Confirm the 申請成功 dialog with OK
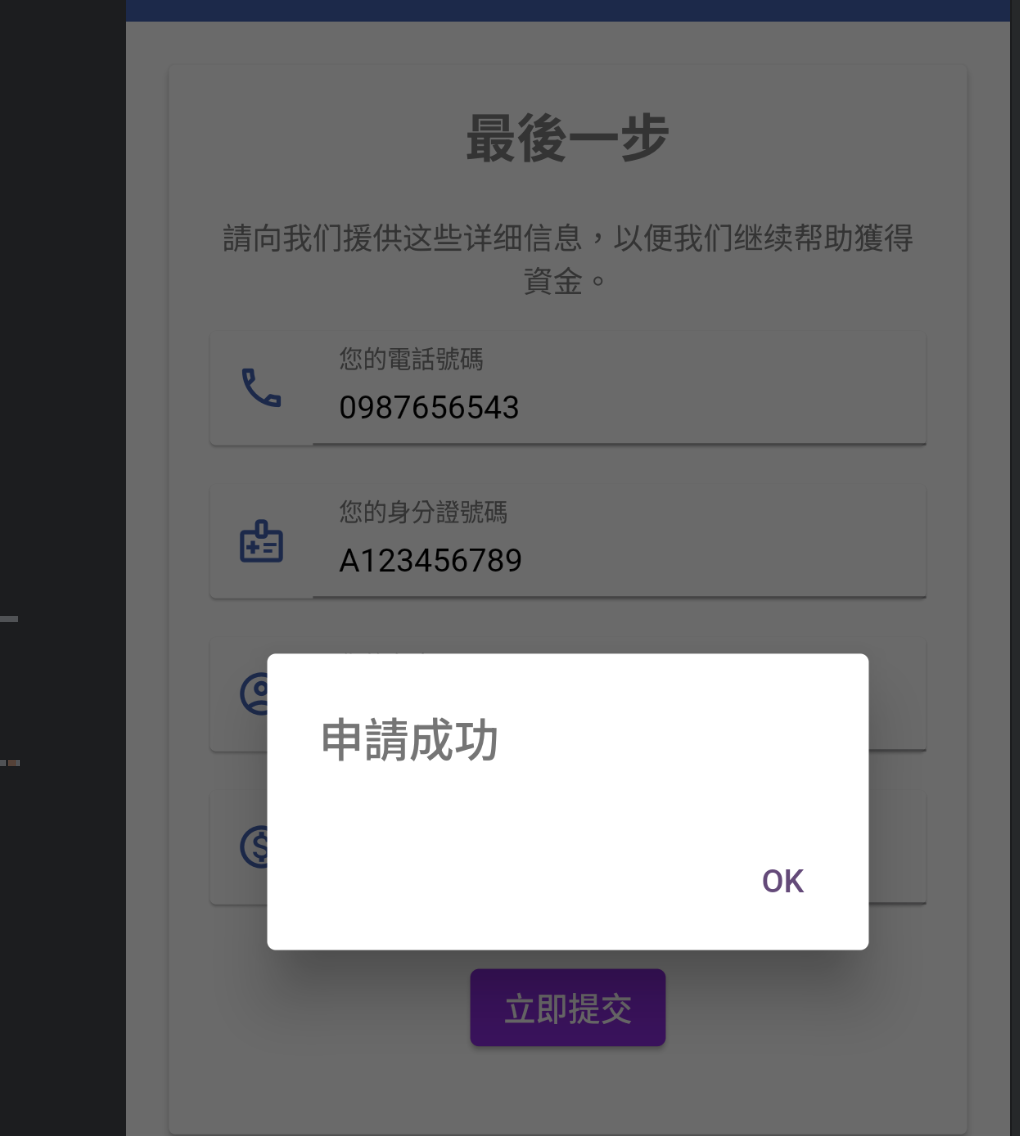This screenshot has width=1020, height=1136. click(782, 881)
